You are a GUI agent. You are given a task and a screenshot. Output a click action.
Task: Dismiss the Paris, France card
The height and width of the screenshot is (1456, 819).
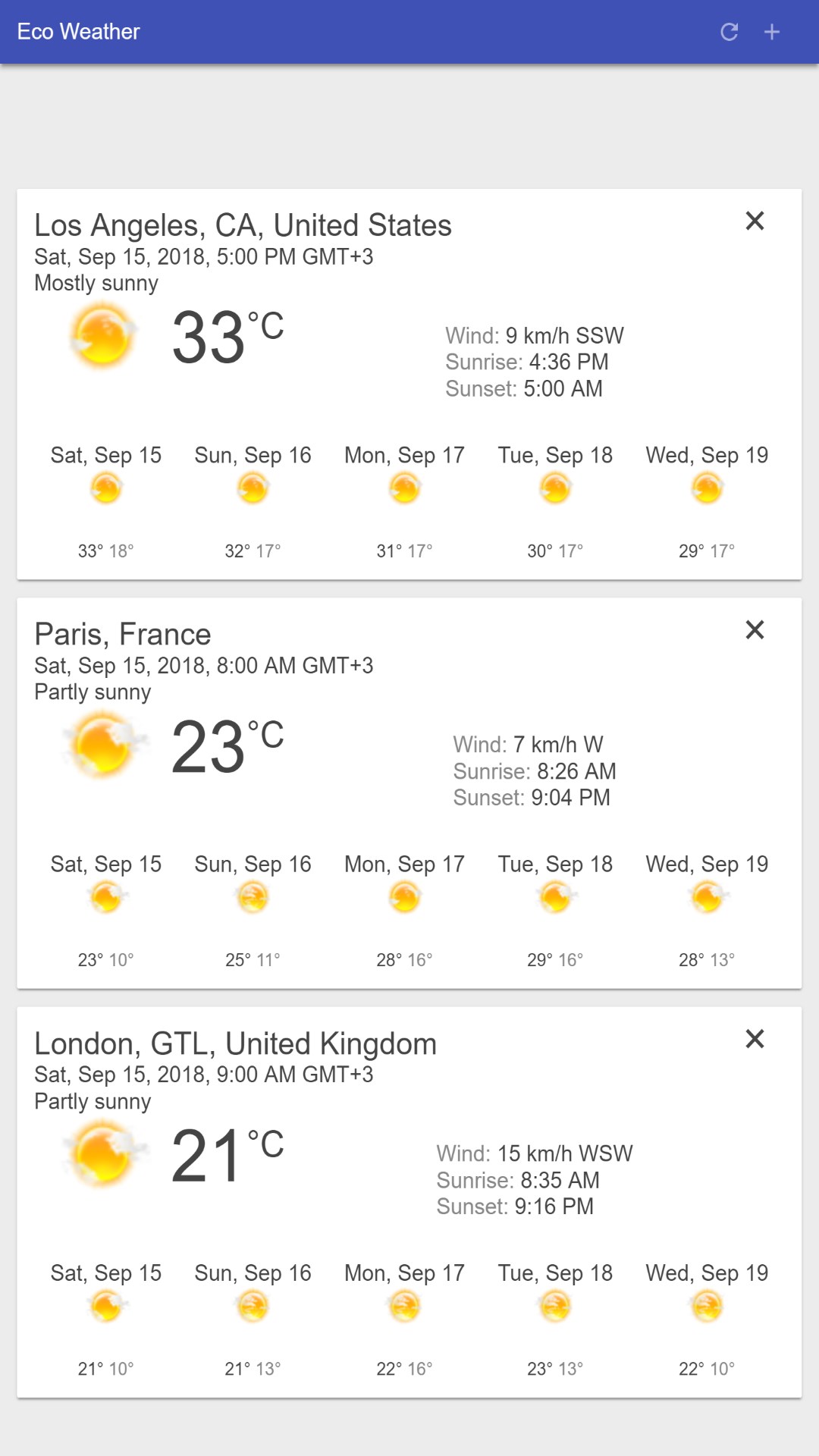point(755,629)
